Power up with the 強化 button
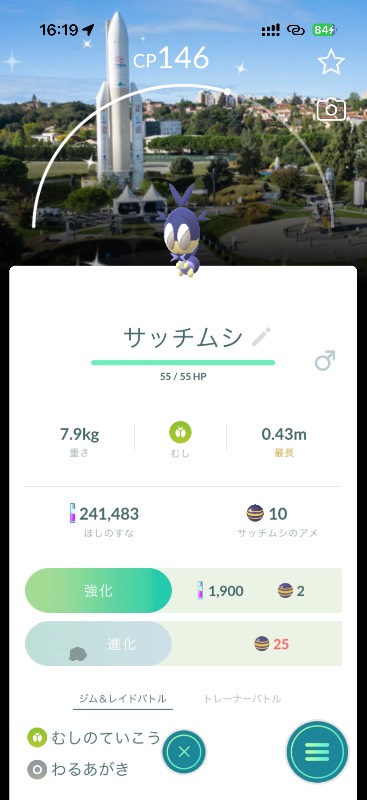Screen dimensions: 367x800 point(99,590)
